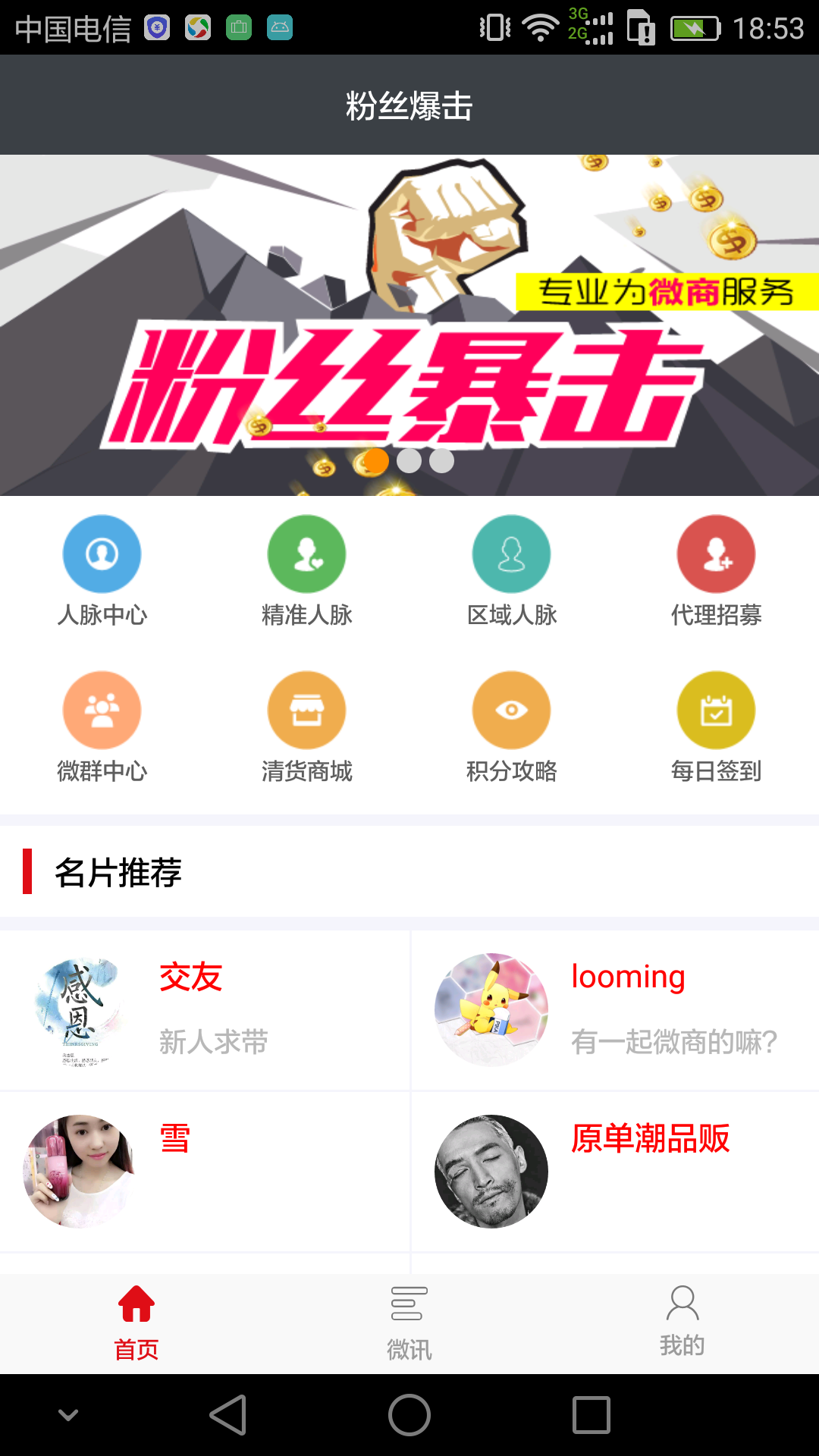Open the 交友 name card

click(205, 1011)
